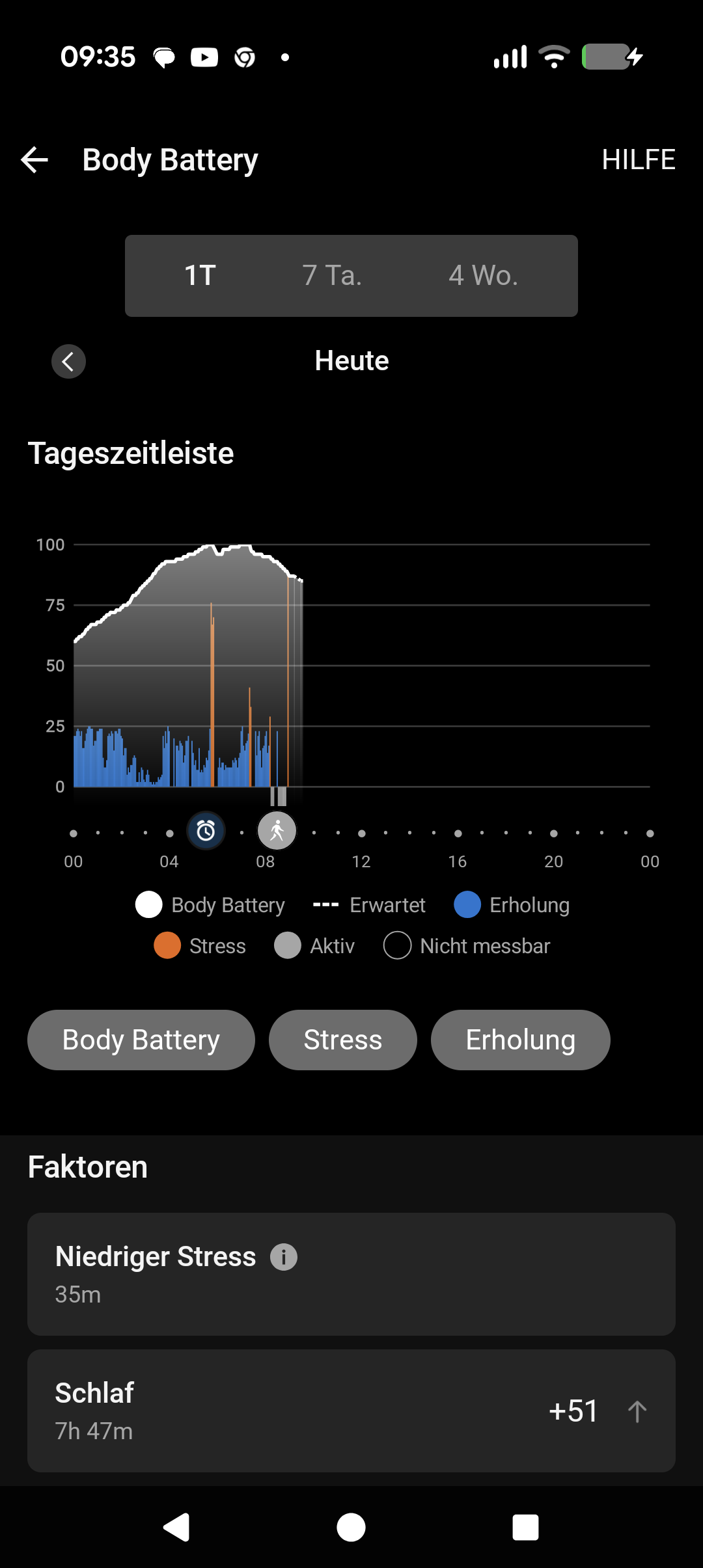Switch to the 7 Ta. view
The width and height of the screenshot is (703, 1568).
coord(332,276)
